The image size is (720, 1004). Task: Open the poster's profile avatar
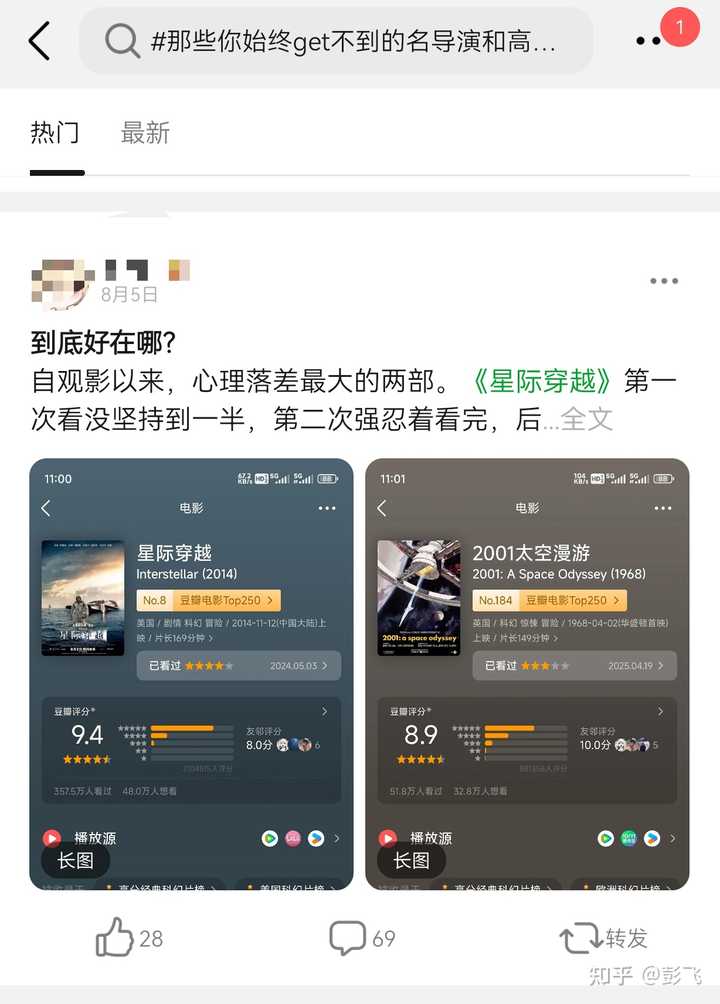pyautogui.click(x=61, y=282)
